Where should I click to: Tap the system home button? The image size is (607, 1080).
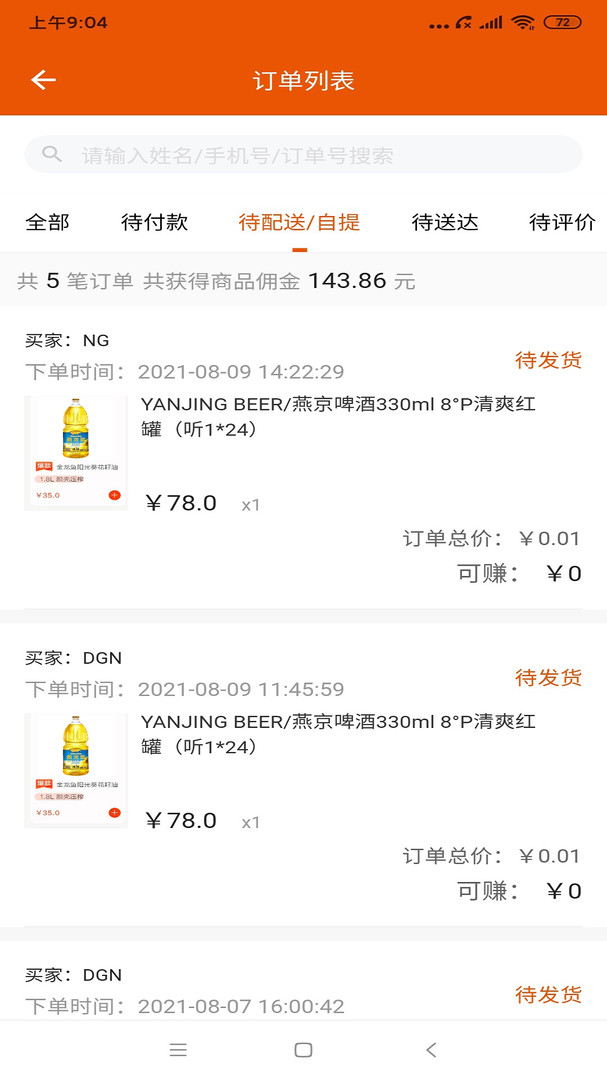pyautogui.click(x=303, y=1050)
